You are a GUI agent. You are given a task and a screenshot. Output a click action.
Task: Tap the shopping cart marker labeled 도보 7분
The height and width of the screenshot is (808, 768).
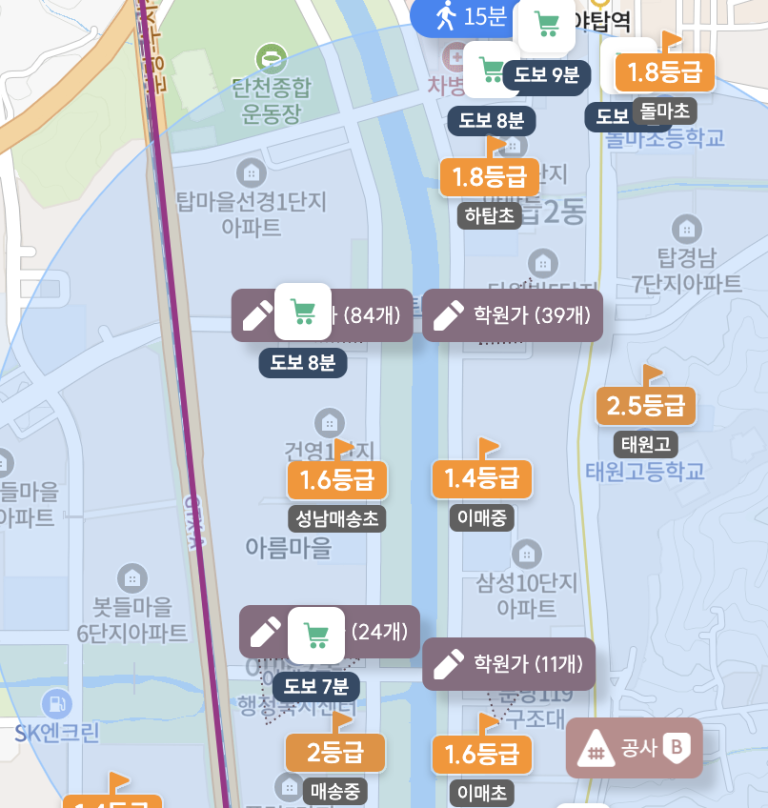point(316,635)
